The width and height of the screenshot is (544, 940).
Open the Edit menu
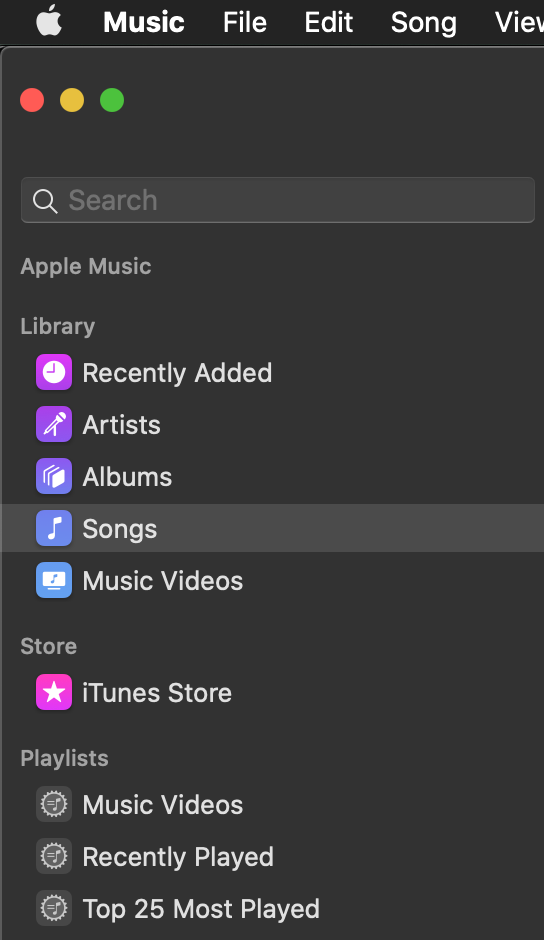coord(329,22)
